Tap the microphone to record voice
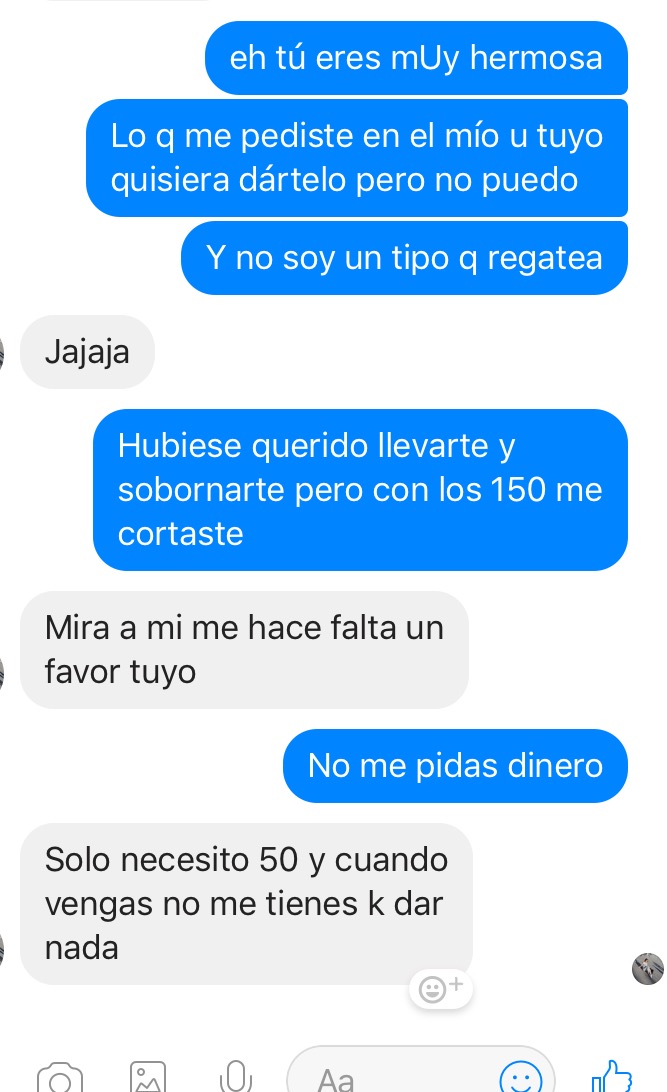This screenshot has height=1092, width=667. point(235,1078)
